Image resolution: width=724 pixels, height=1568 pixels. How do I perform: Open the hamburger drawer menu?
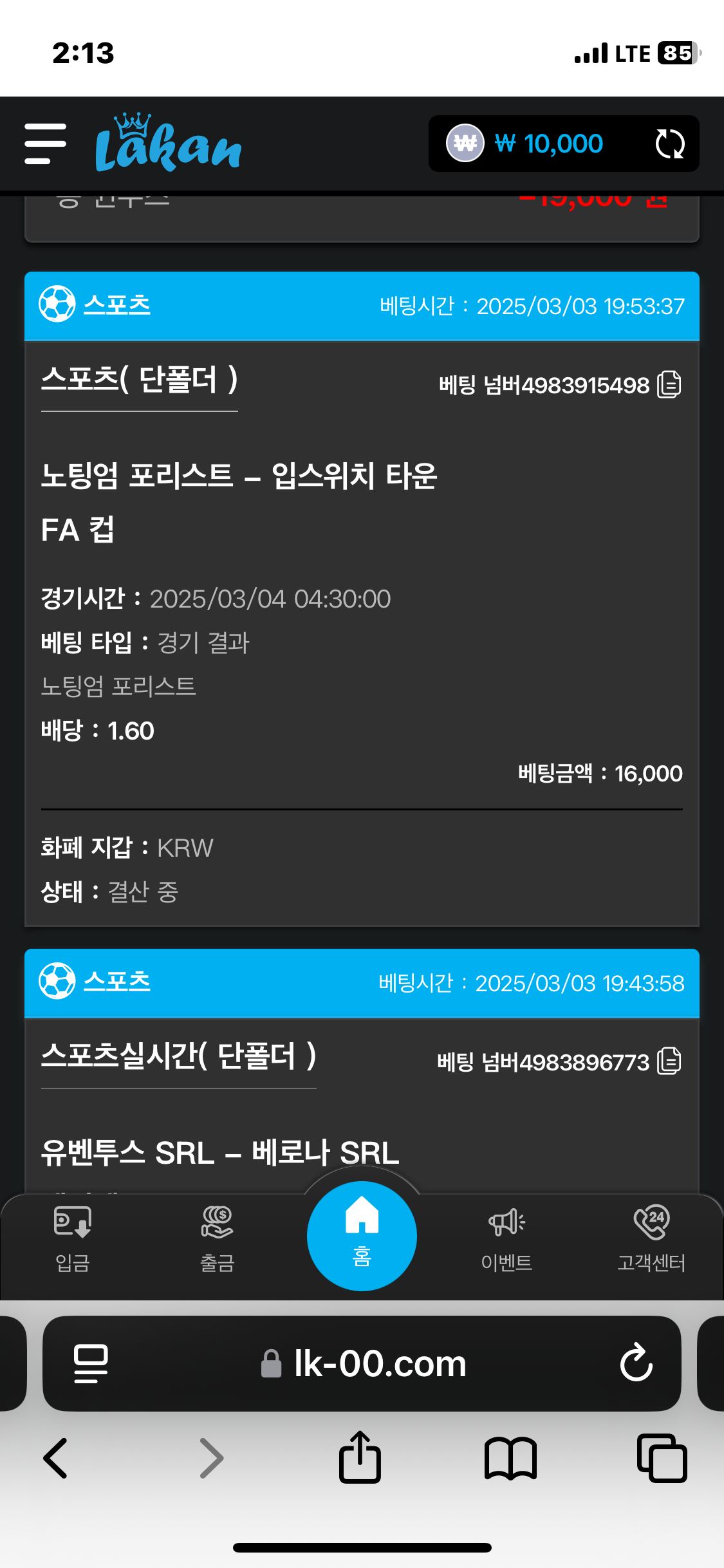(45, 144)
